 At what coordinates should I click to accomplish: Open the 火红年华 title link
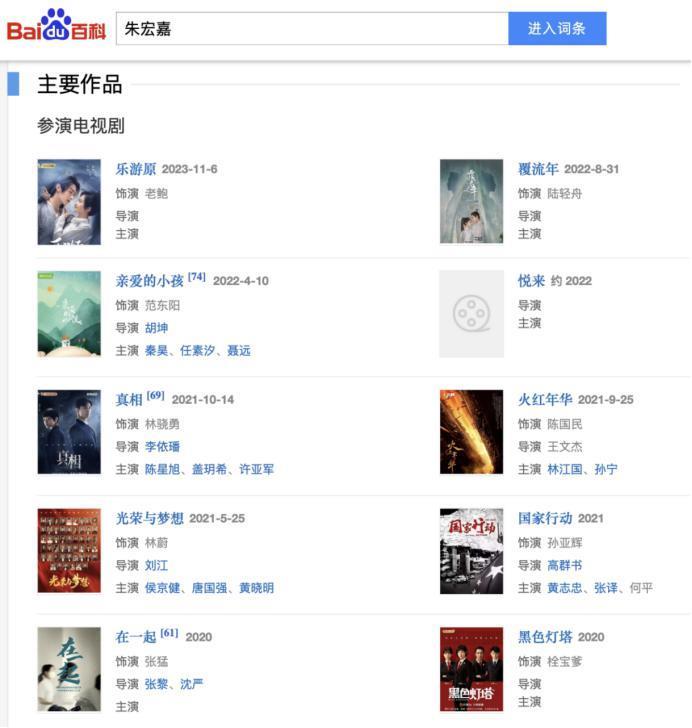click(x=545, y=400)
